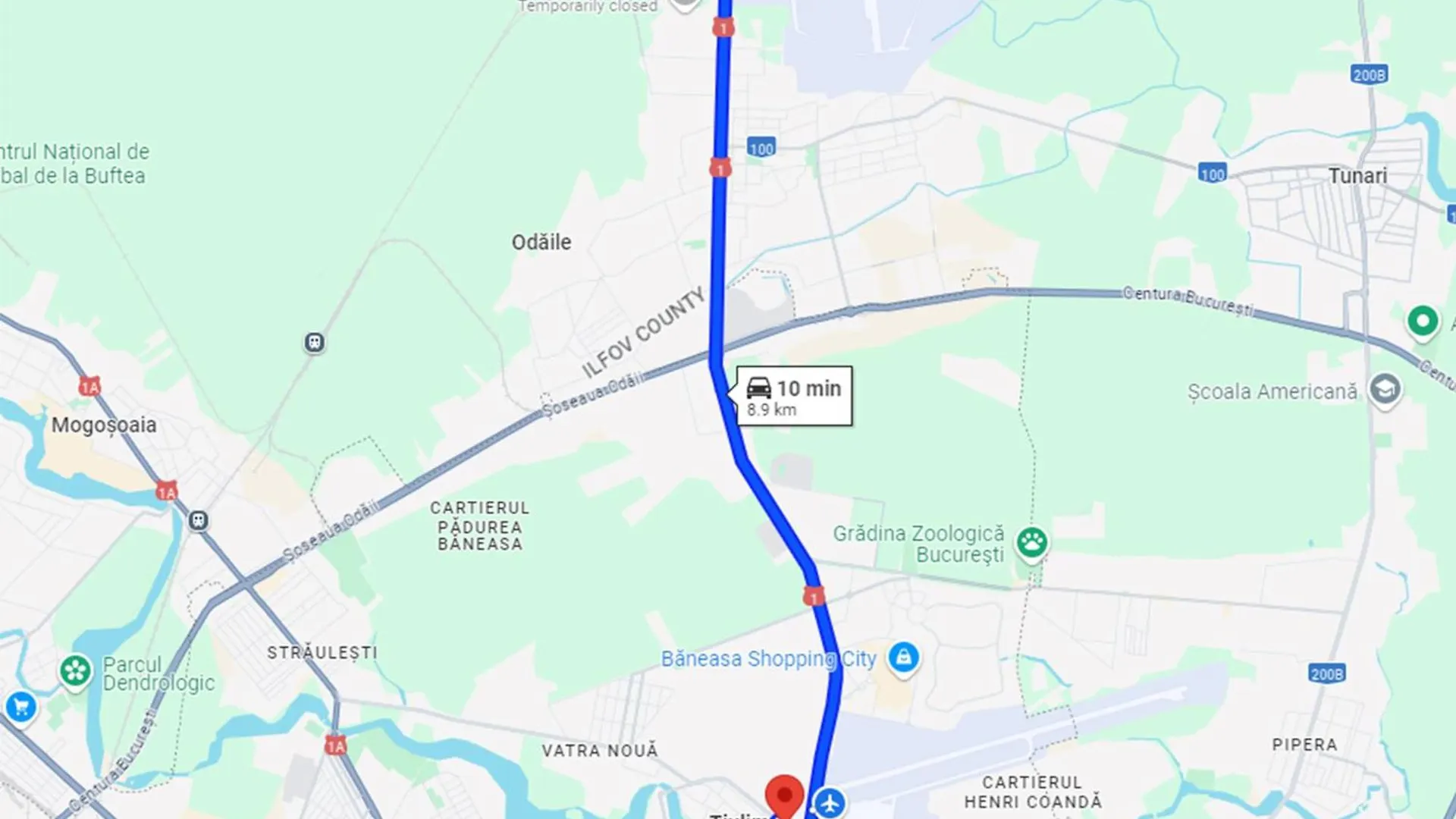Viewport: 1456px width, 819px height.
Task: Select the Băneasa Shopping City pin
Action: click(x=903, y=657)
